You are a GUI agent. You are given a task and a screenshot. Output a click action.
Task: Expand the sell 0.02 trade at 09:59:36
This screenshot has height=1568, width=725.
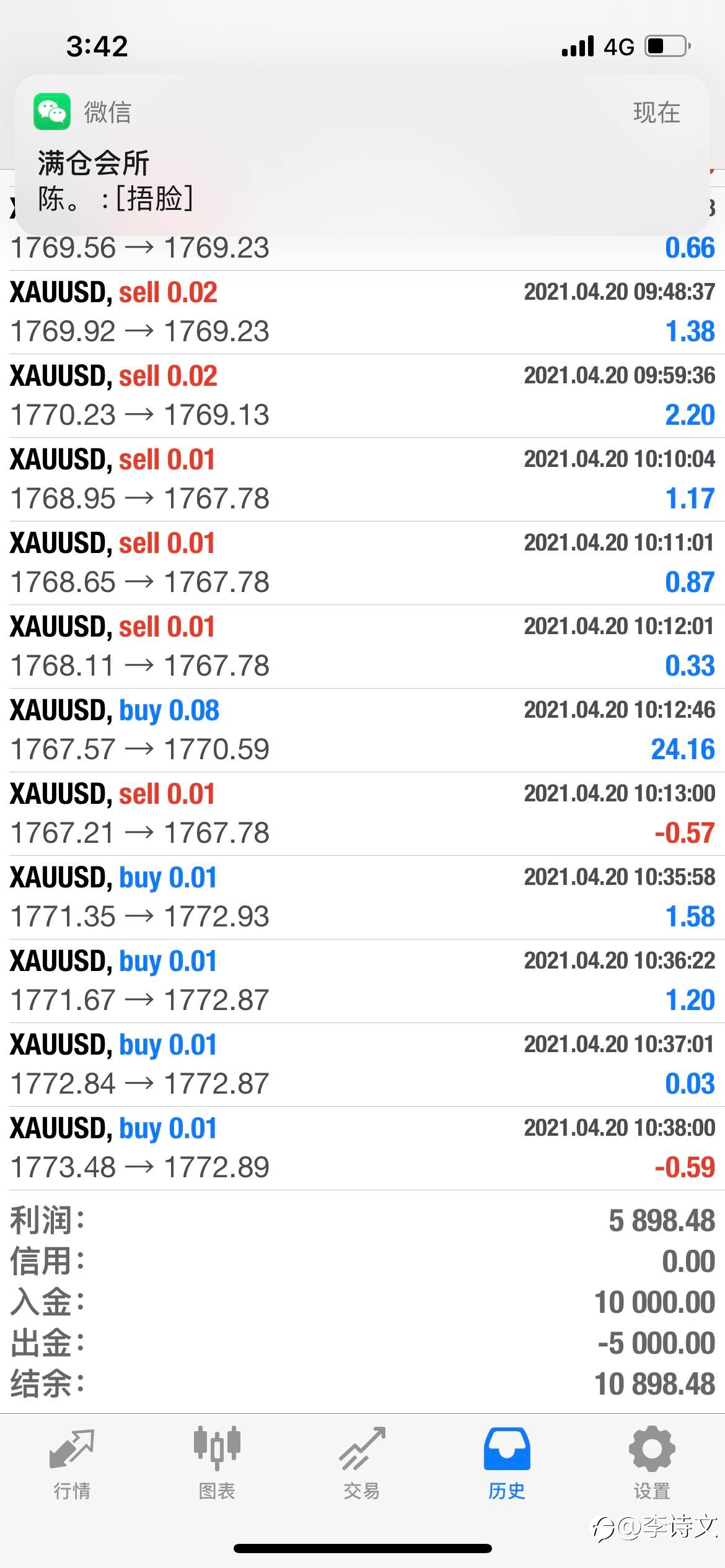[x=362, y=396]
